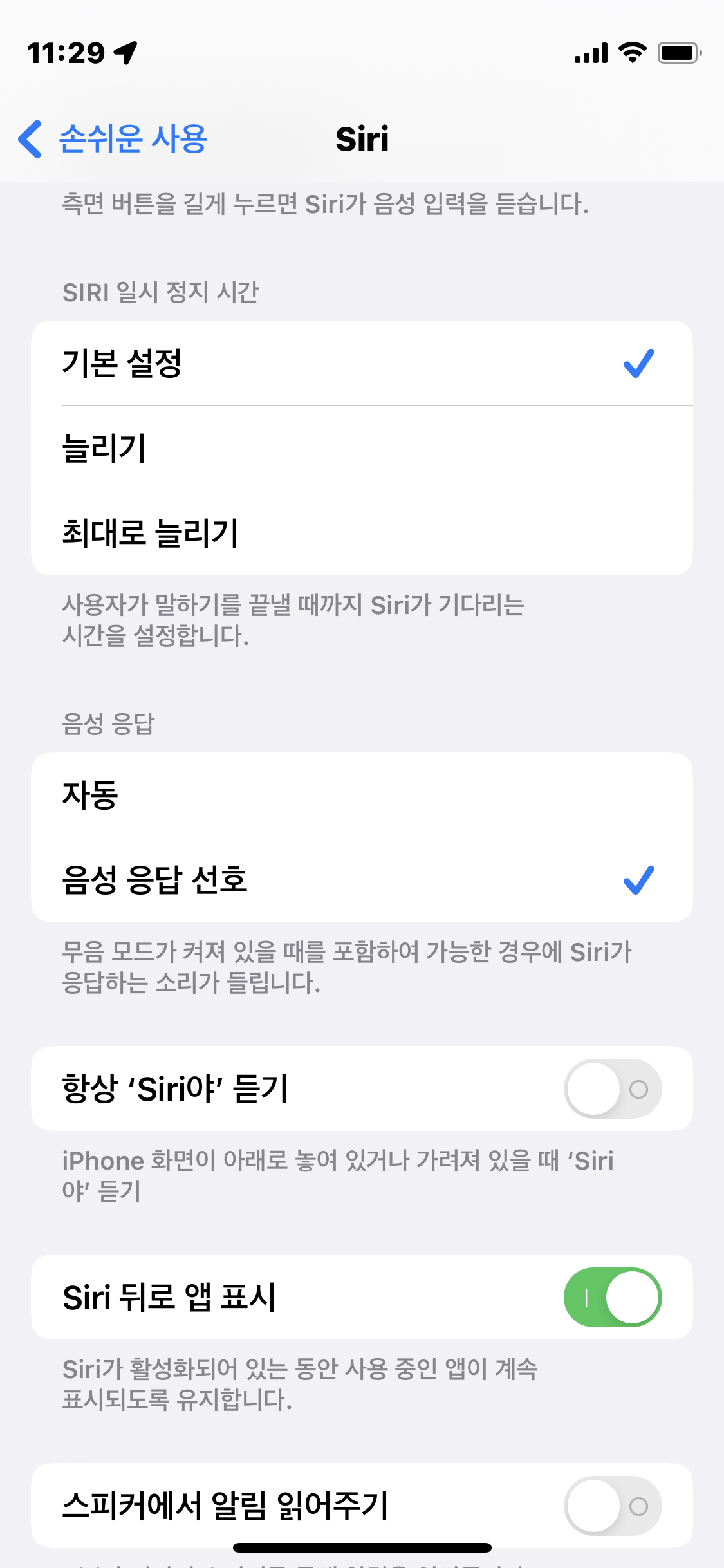Choose 음성 응답 선호 option
Image resolution: width=724 pixels, height=1568 pixels.
click(361, 880)
